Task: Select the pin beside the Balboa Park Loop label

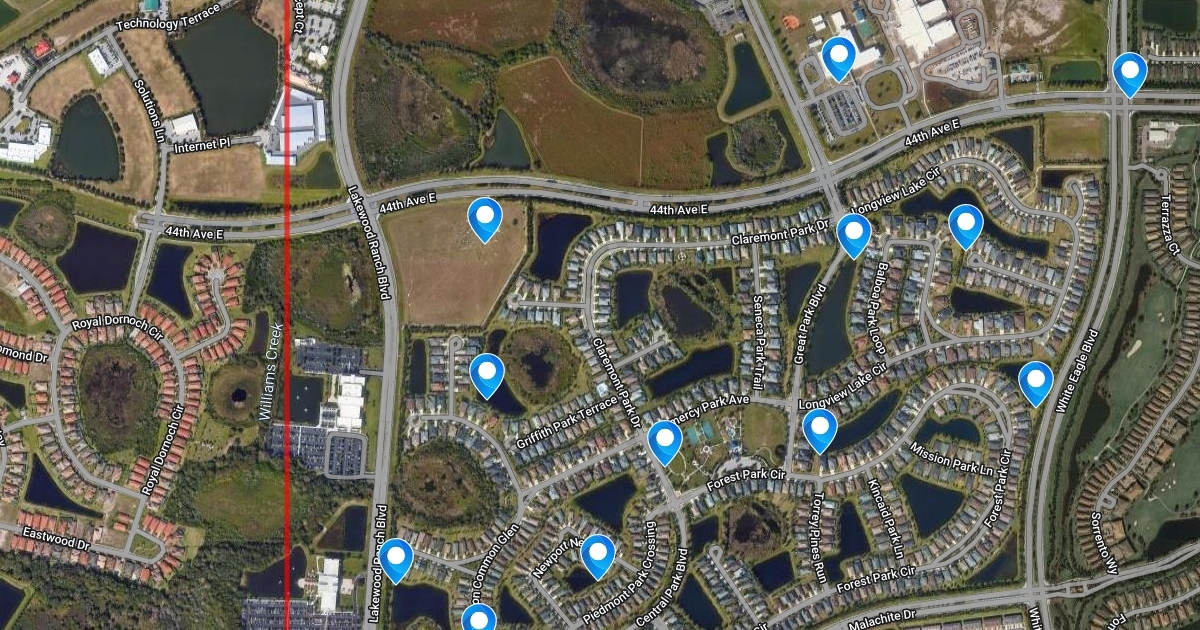Action: [x=966, y=224]
